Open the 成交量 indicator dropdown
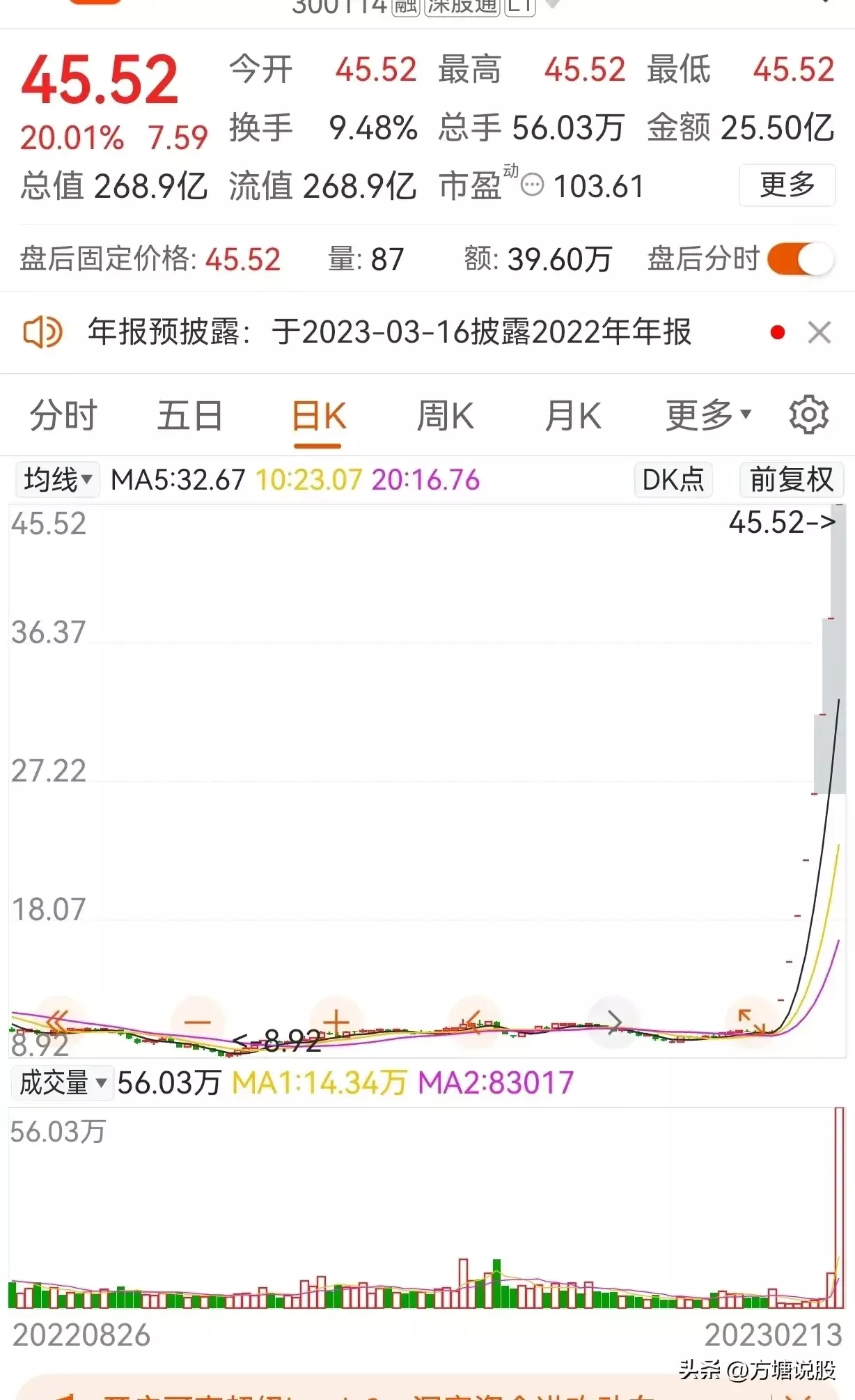The height and width of the screenshot is (1400, 855). (63, 1083)
